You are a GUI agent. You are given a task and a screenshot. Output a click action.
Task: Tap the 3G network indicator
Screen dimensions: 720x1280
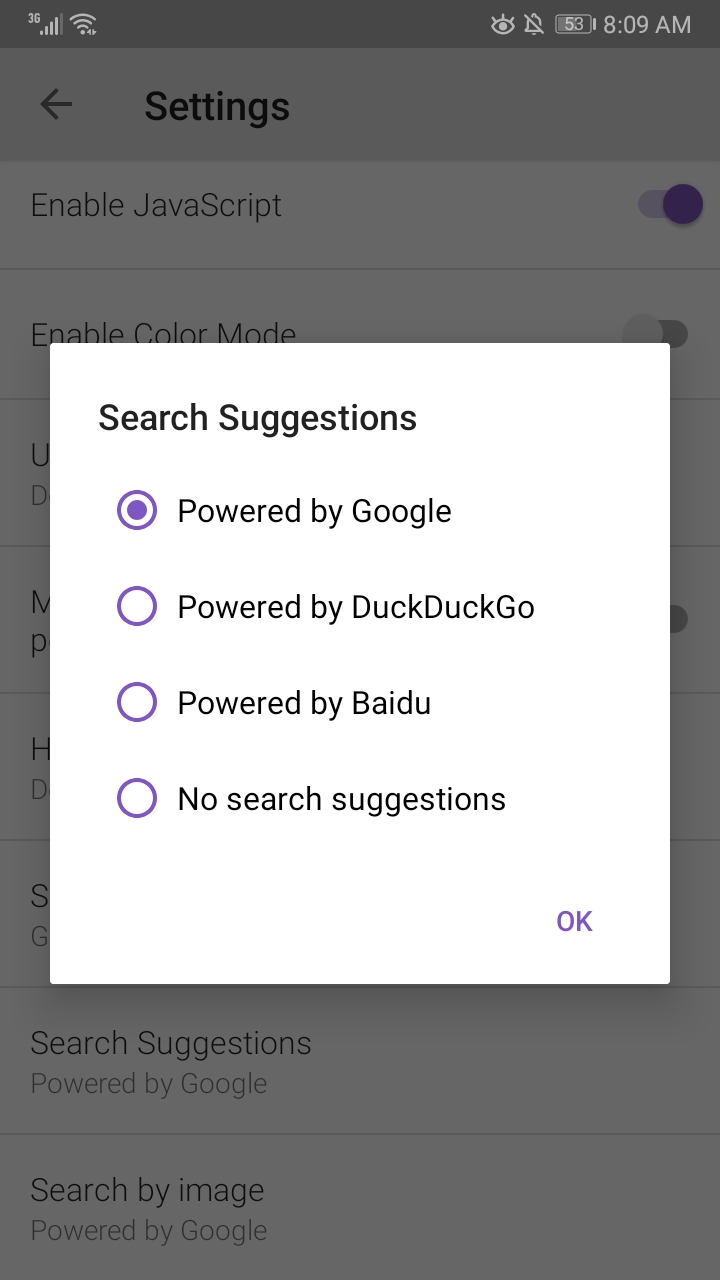pyautogui.click(x=31, y=17)
